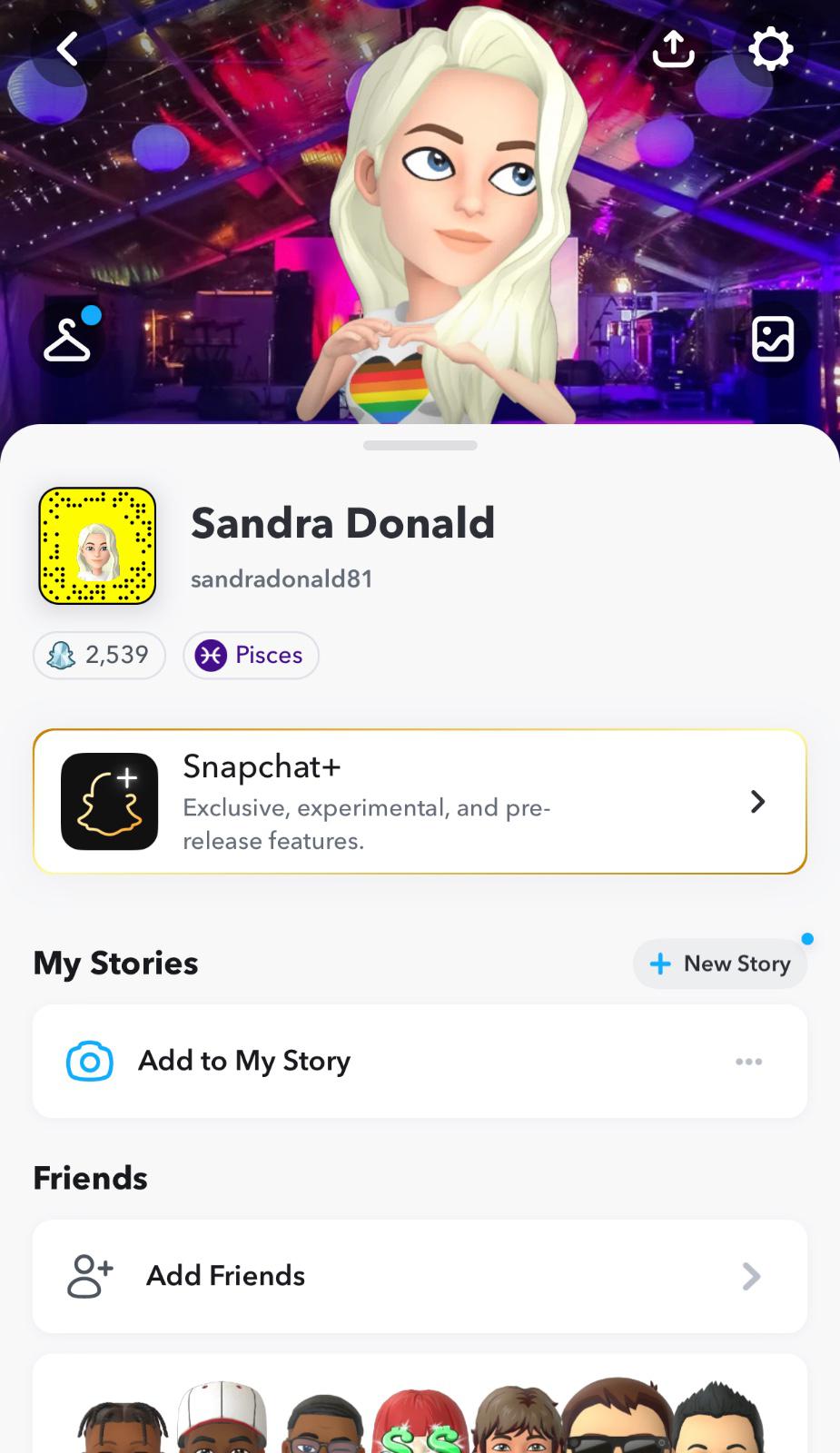The width and height of the screenshot is (840, 1453).
Task: Open the Snapcode with Bitmoji
Action: click(x=97, y=546)
